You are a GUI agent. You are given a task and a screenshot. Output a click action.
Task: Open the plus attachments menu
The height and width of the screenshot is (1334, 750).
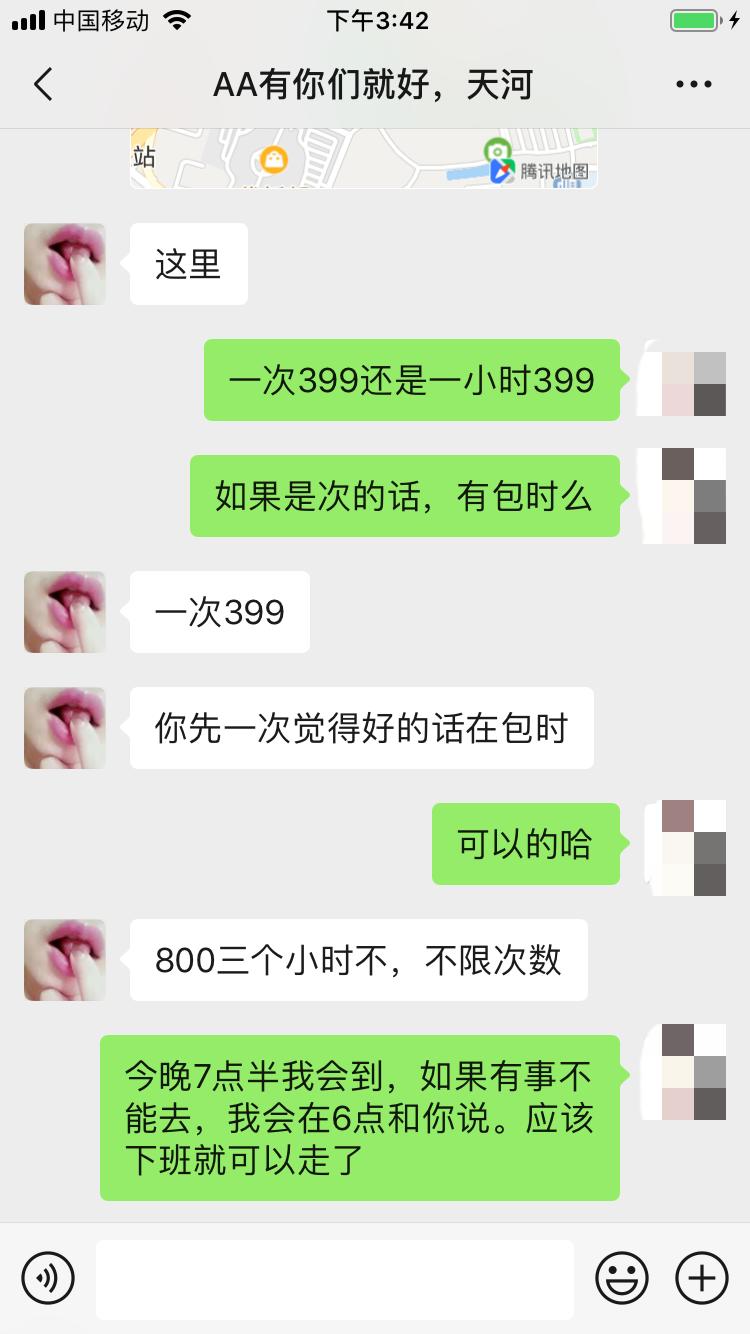pos(701,1278)
